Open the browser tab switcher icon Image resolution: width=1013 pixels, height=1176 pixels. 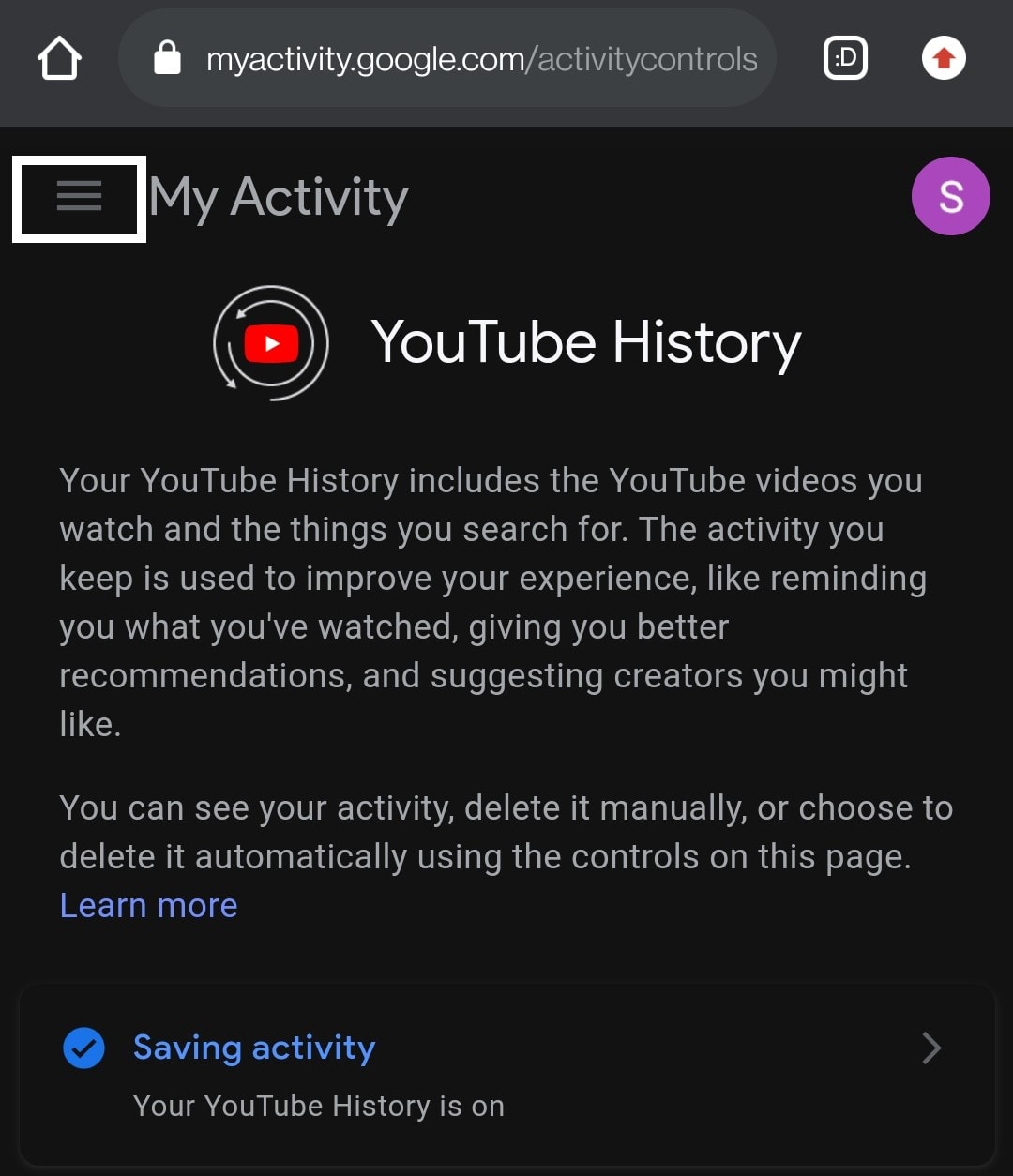[843, 58]
